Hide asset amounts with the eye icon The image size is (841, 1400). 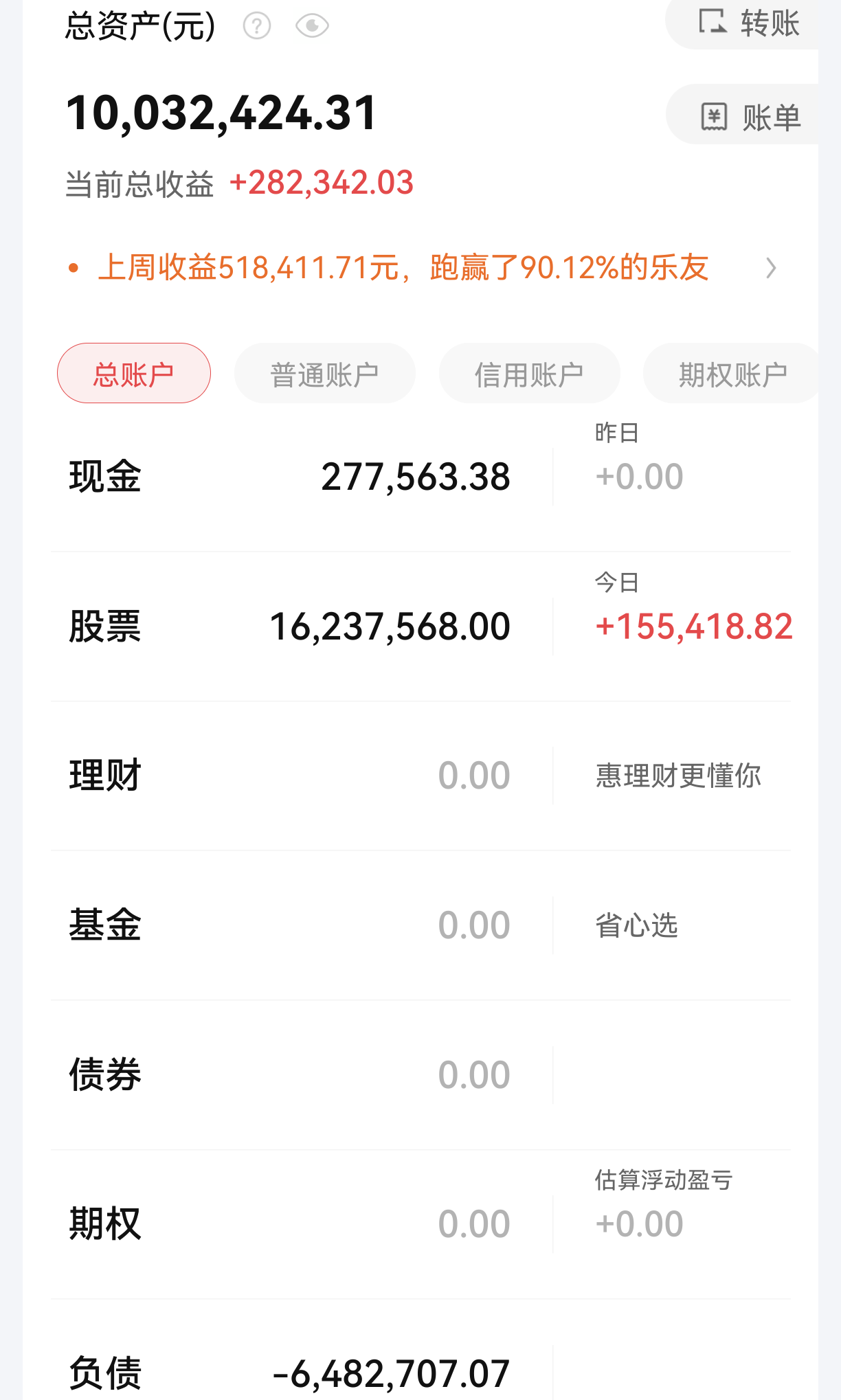[x=312, y=26]
